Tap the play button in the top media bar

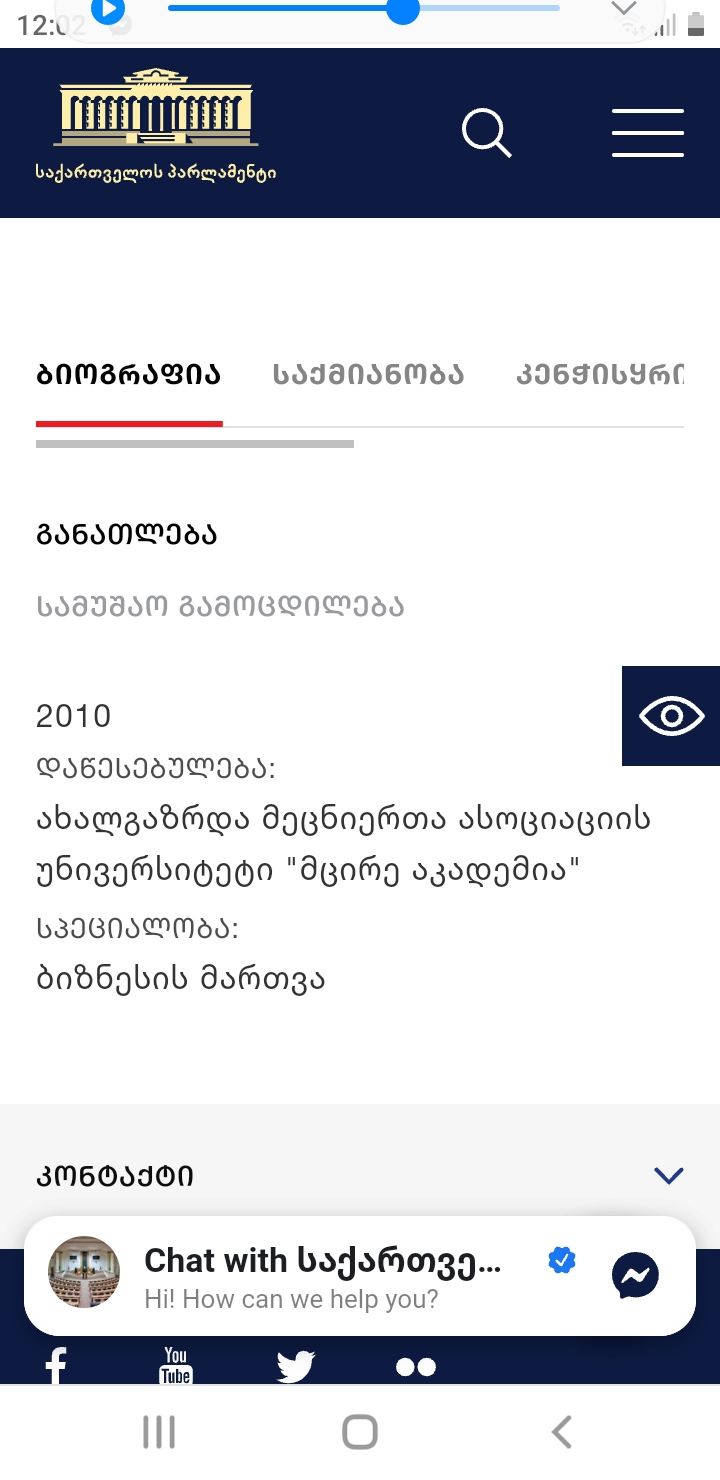[x=108, y=11]
